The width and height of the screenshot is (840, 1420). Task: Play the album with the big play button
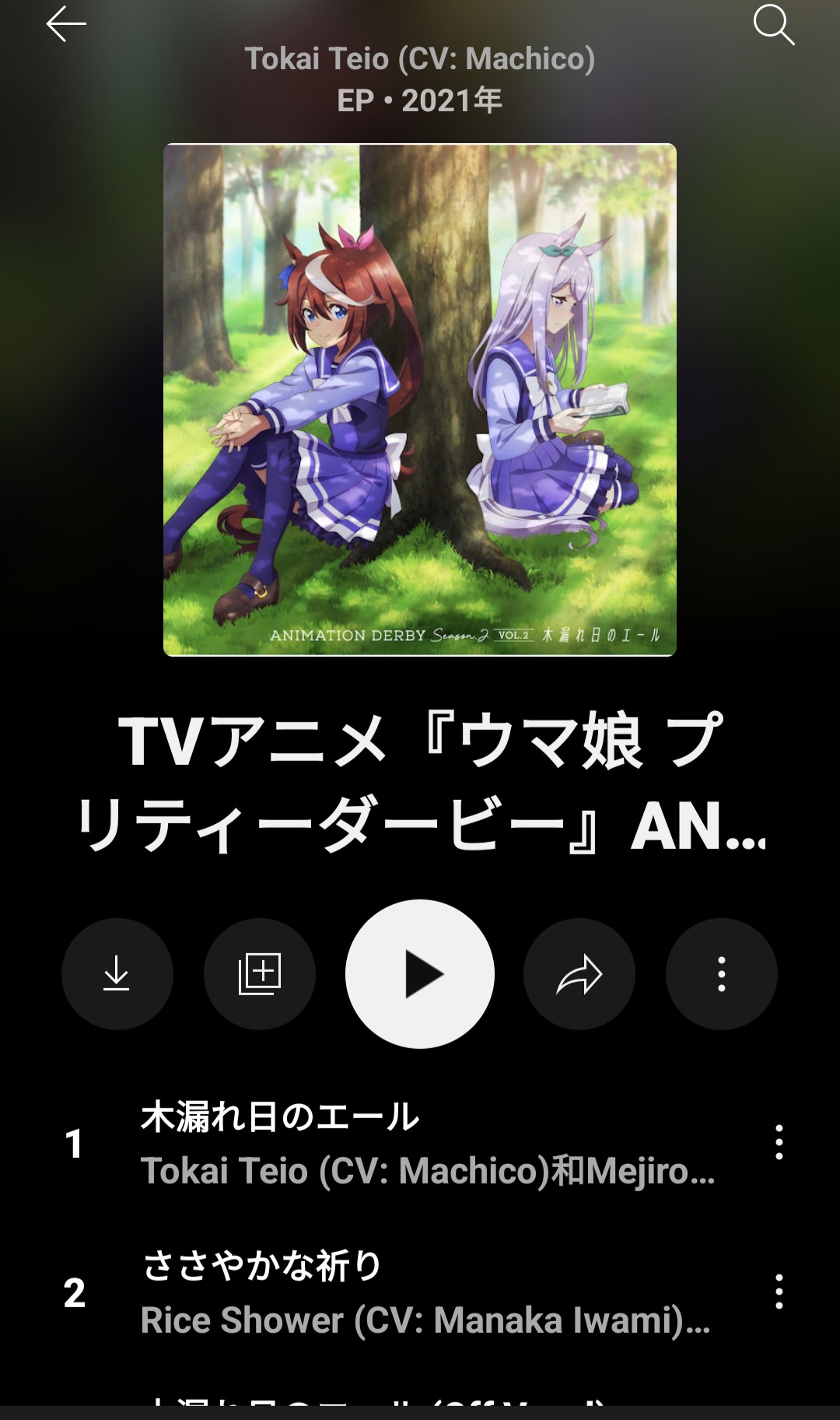(420, 973)
